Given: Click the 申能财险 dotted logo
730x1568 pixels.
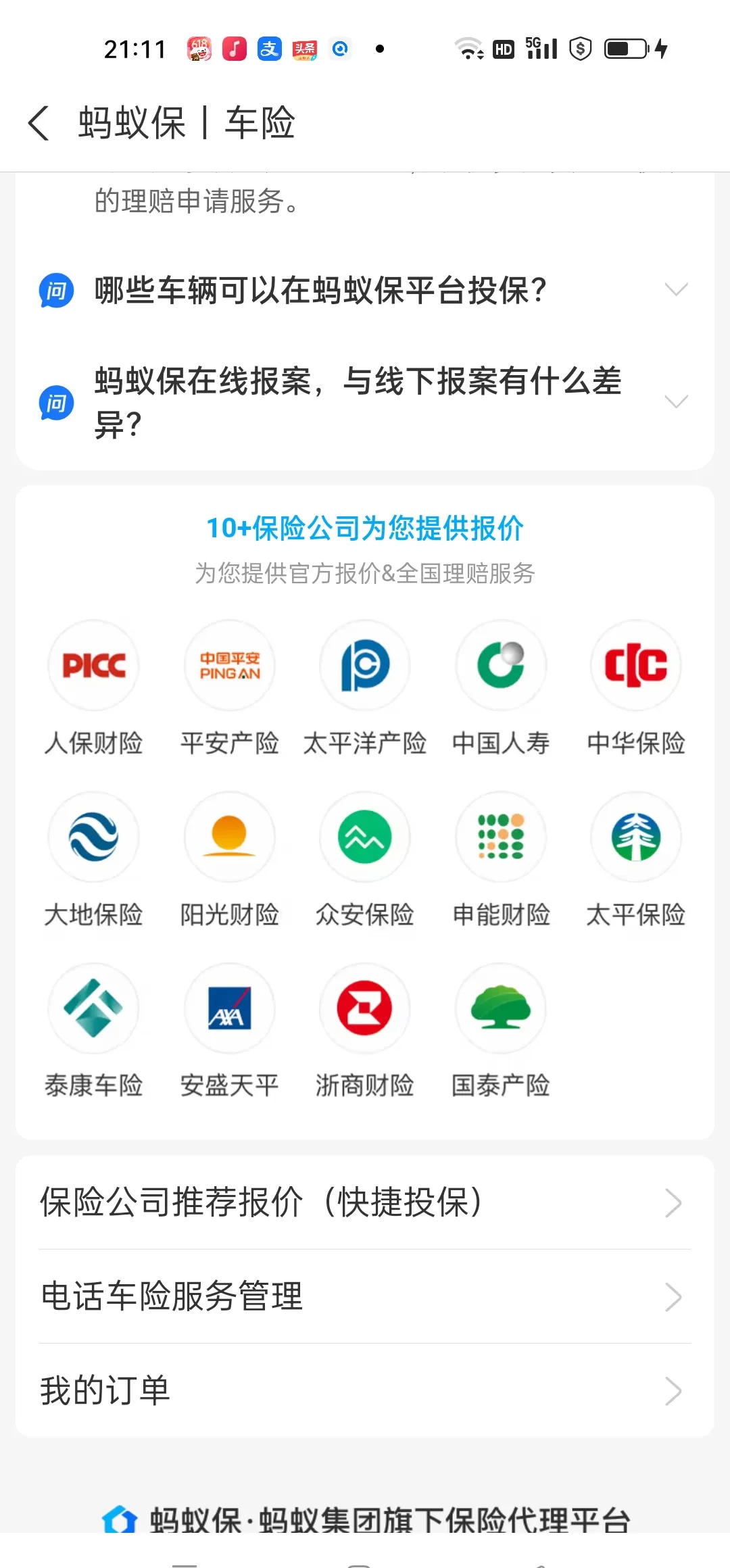Looking at the screenshot, I should click(x=500, y=837).
